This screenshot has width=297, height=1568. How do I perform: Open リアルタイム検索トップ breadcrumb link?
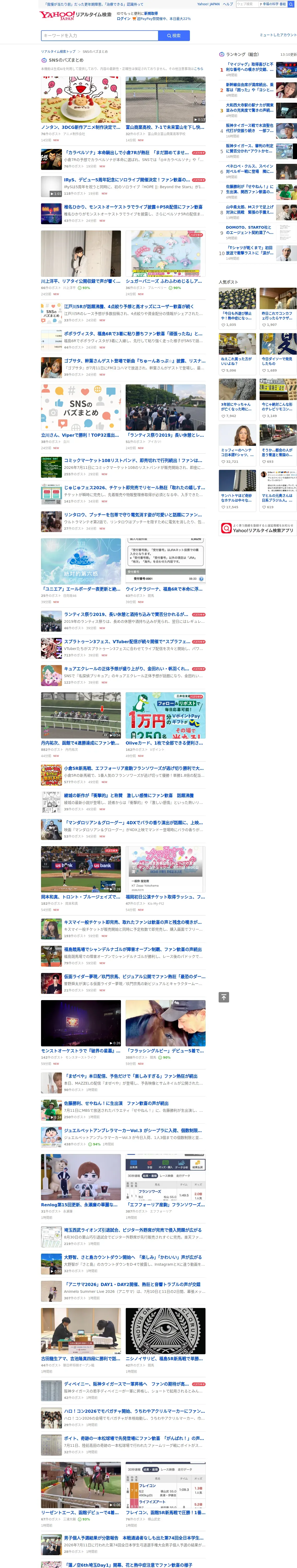click(x=59, y=52)
